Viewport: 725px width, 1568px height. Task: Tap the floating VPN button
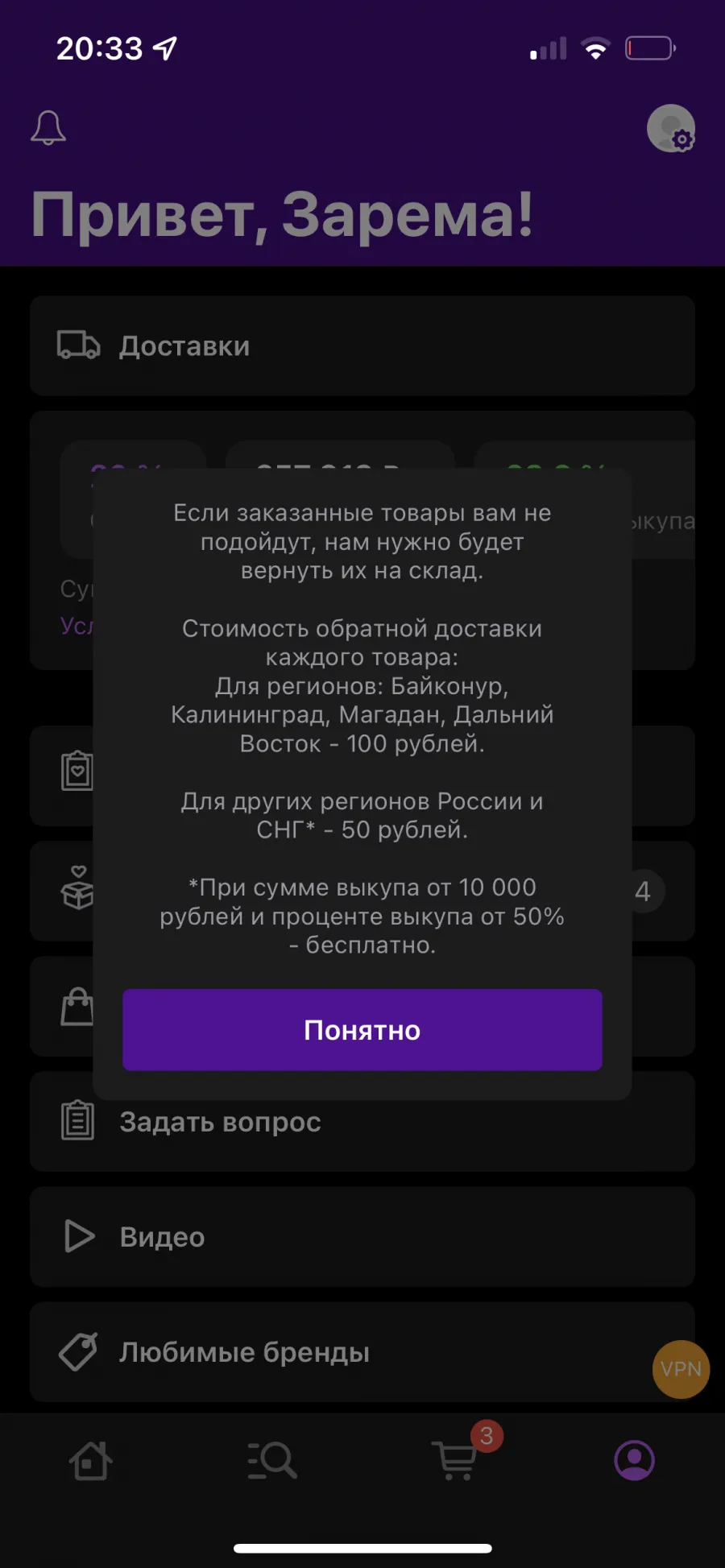(681, 1369)
